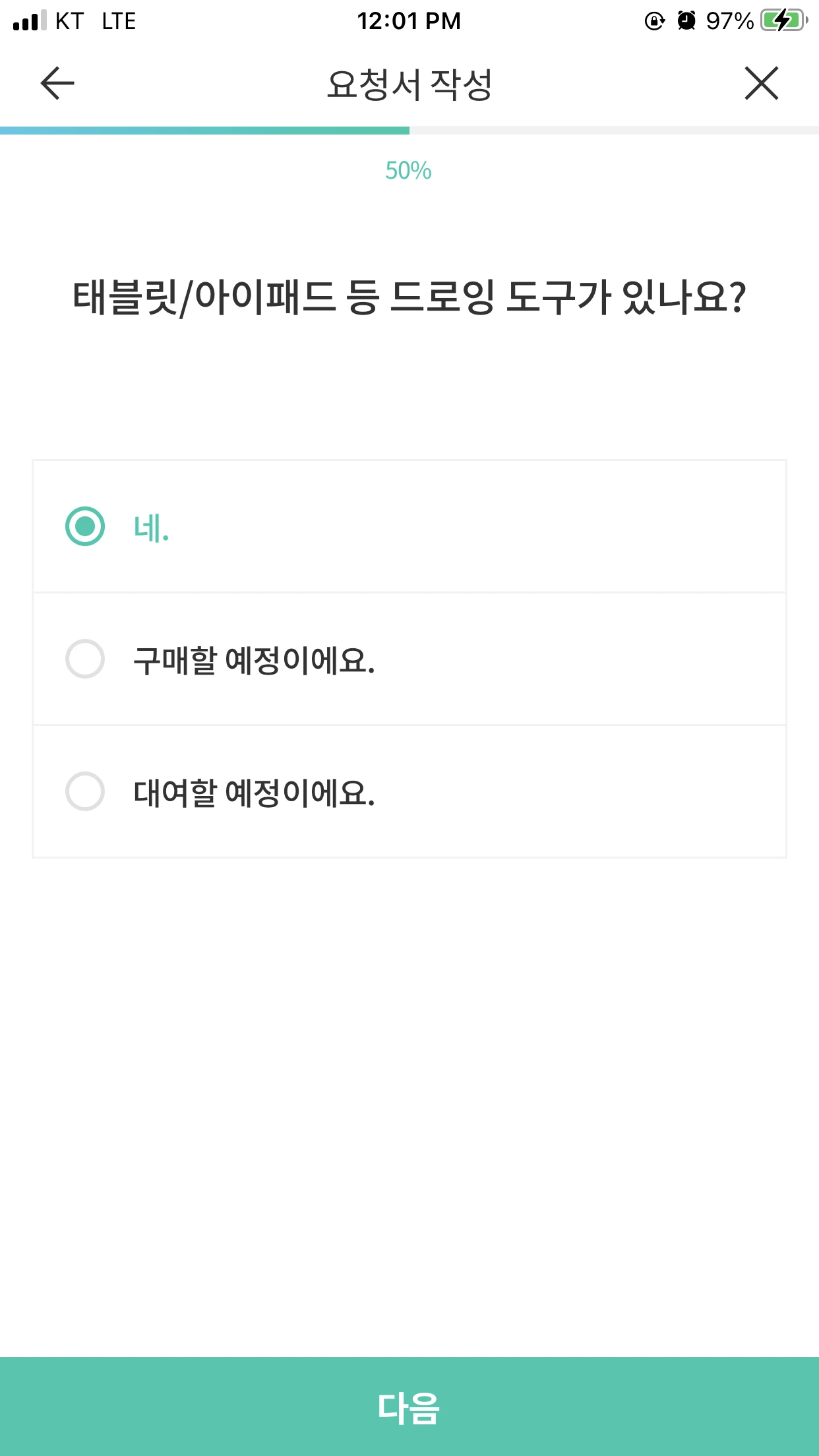This screenshot has height=1456, width=819.
Task: Tap the charging battery icon
Action: click(781, 21)
